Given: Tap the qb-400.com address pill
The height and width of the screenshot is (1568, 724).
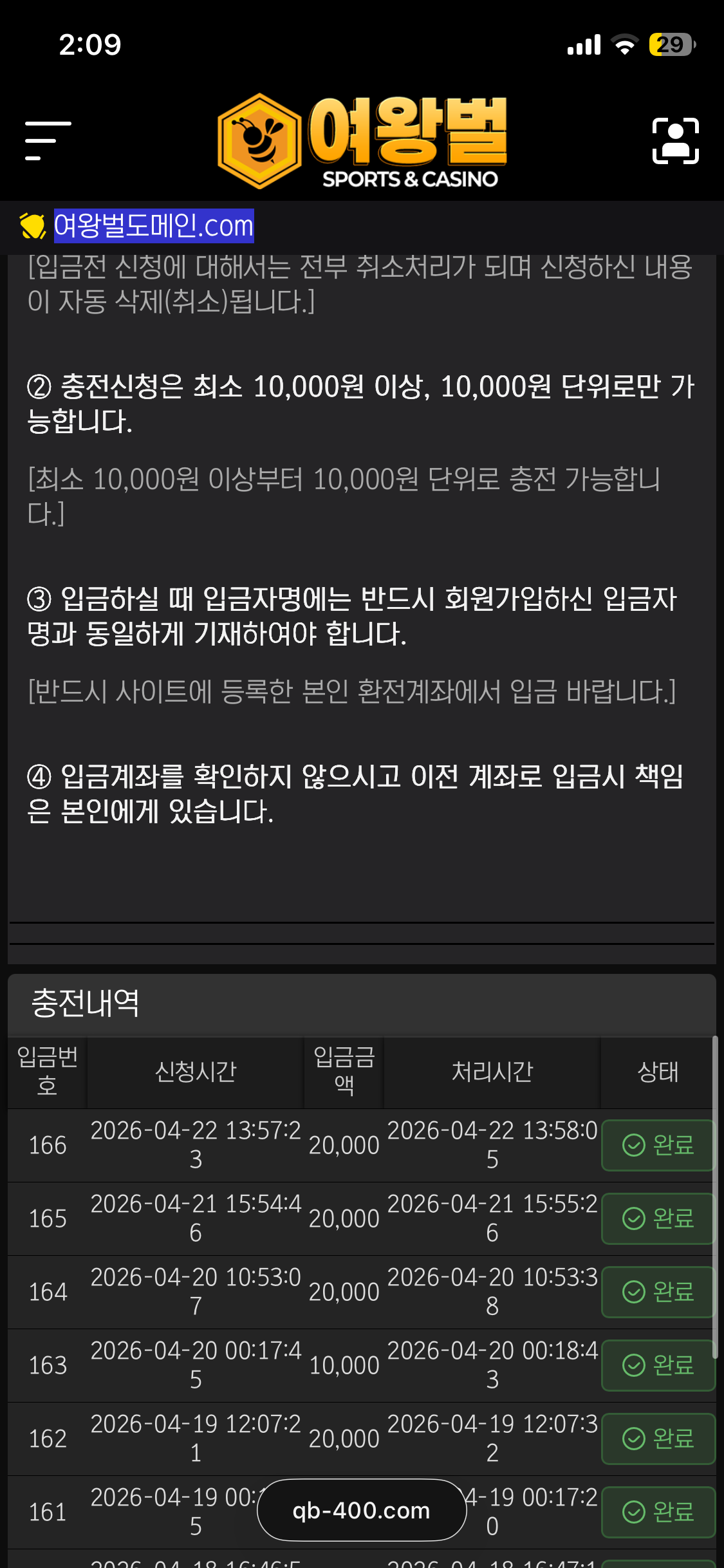Looking at the screenshot, I should click(x=361, y=1510).
